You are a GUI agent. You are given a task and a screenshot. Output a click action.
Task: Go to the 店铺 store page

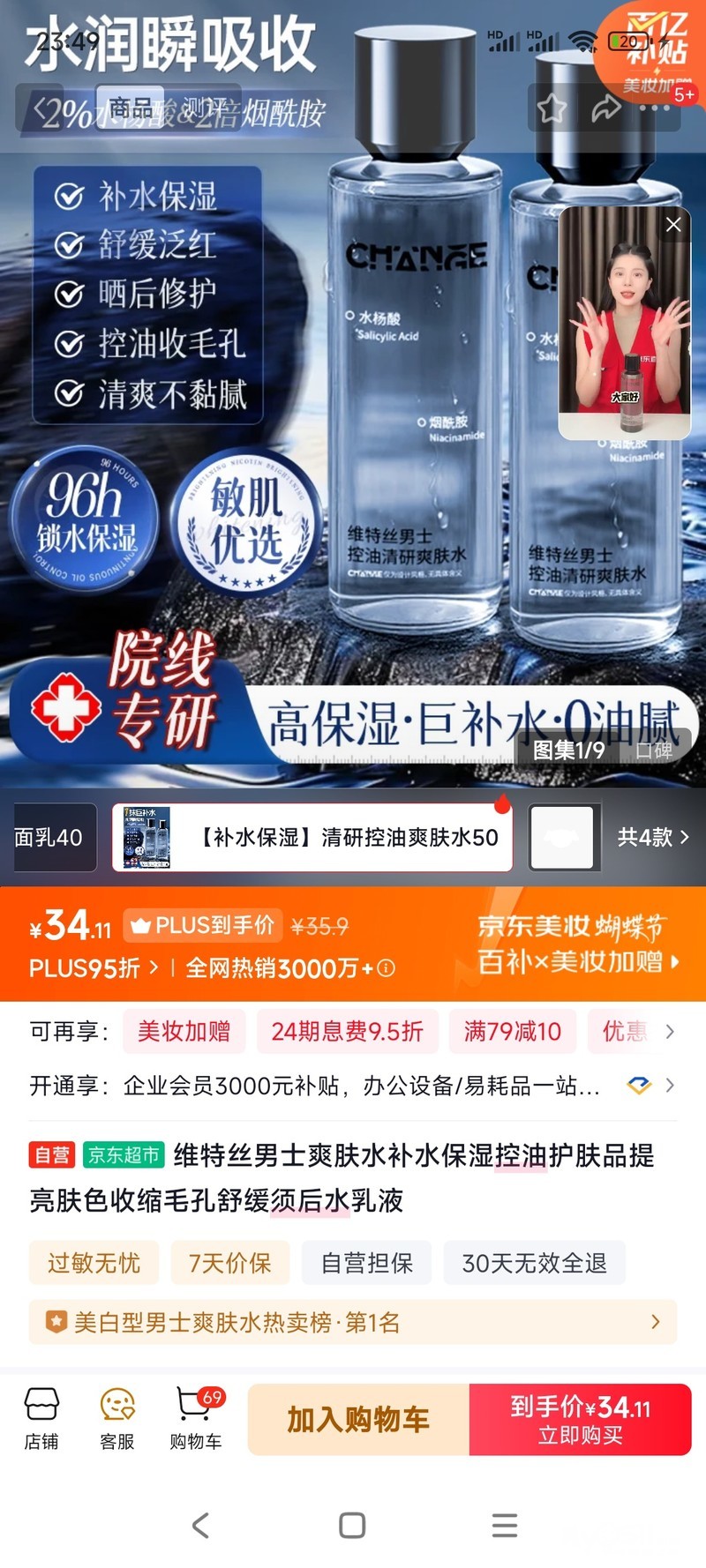point(41,1419)
